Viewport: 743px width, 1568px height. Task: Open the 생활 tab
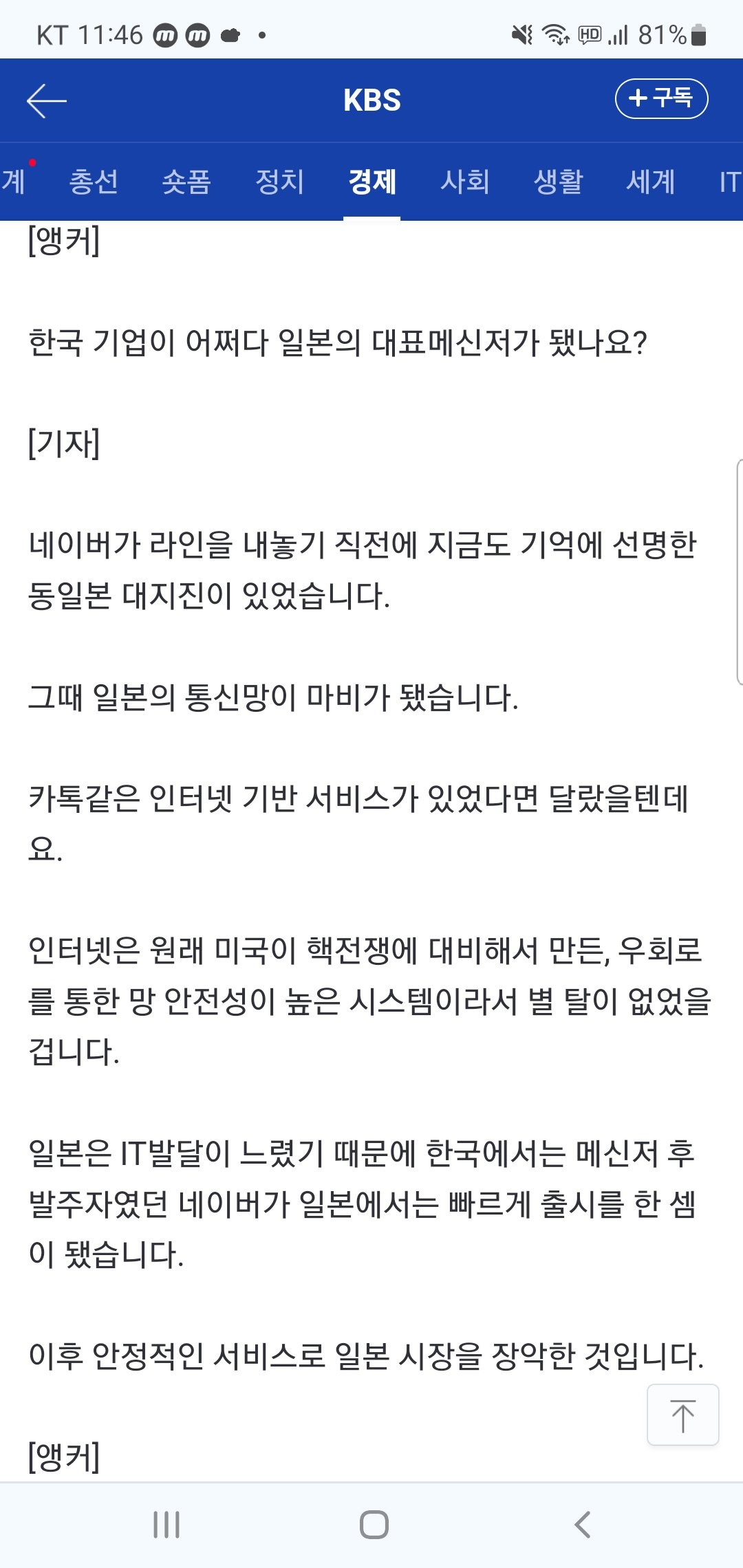pos(558,182)
